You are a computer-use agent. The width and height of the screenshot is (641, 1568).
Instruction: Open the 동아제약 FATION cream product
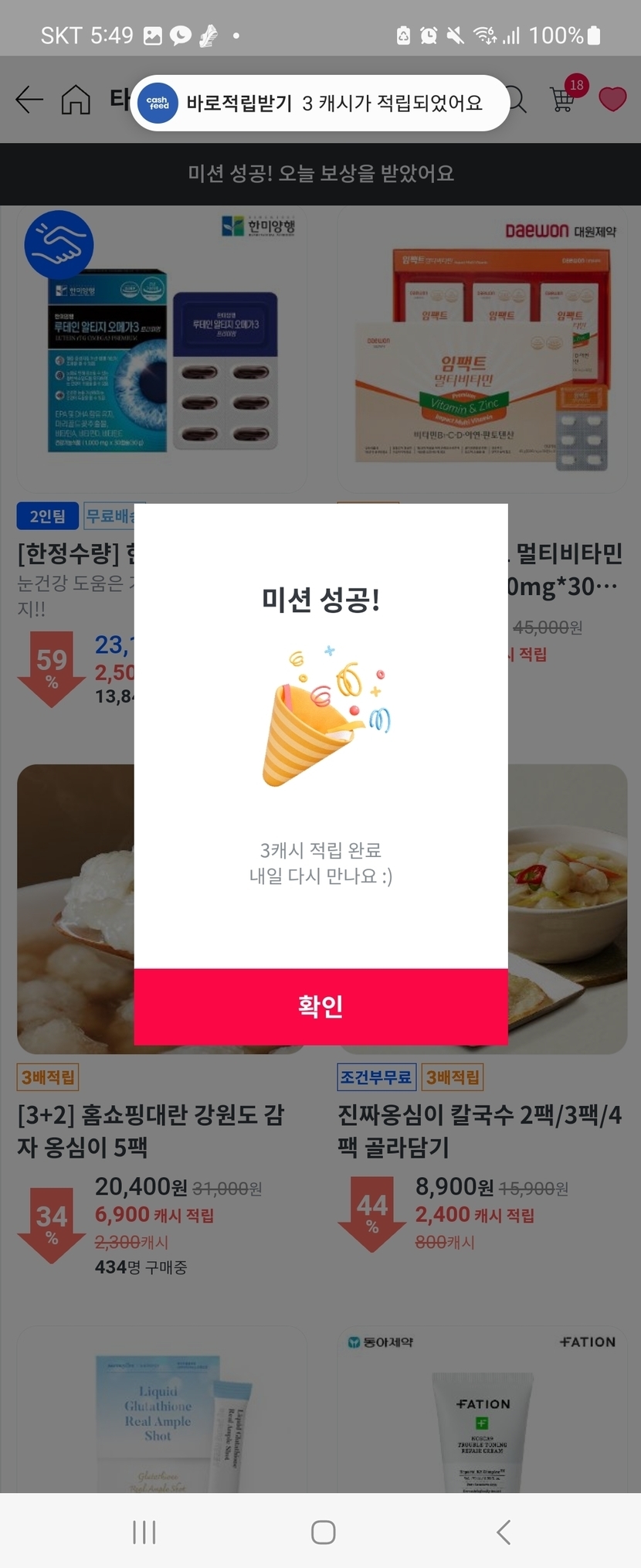point(482,1414)
